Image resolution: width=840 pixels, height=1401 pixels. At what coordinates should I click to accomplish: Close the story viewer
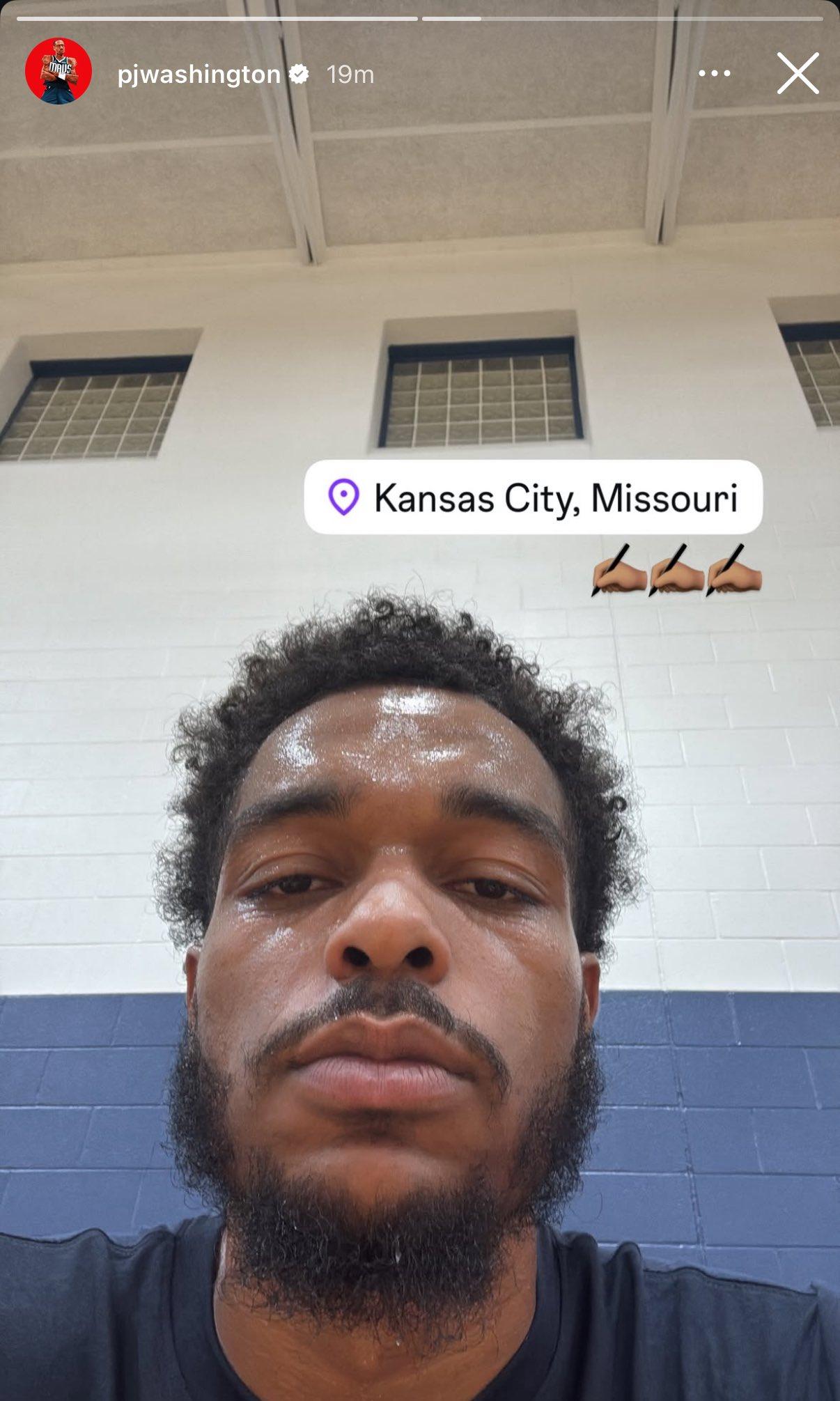click(x=798, y=73)
